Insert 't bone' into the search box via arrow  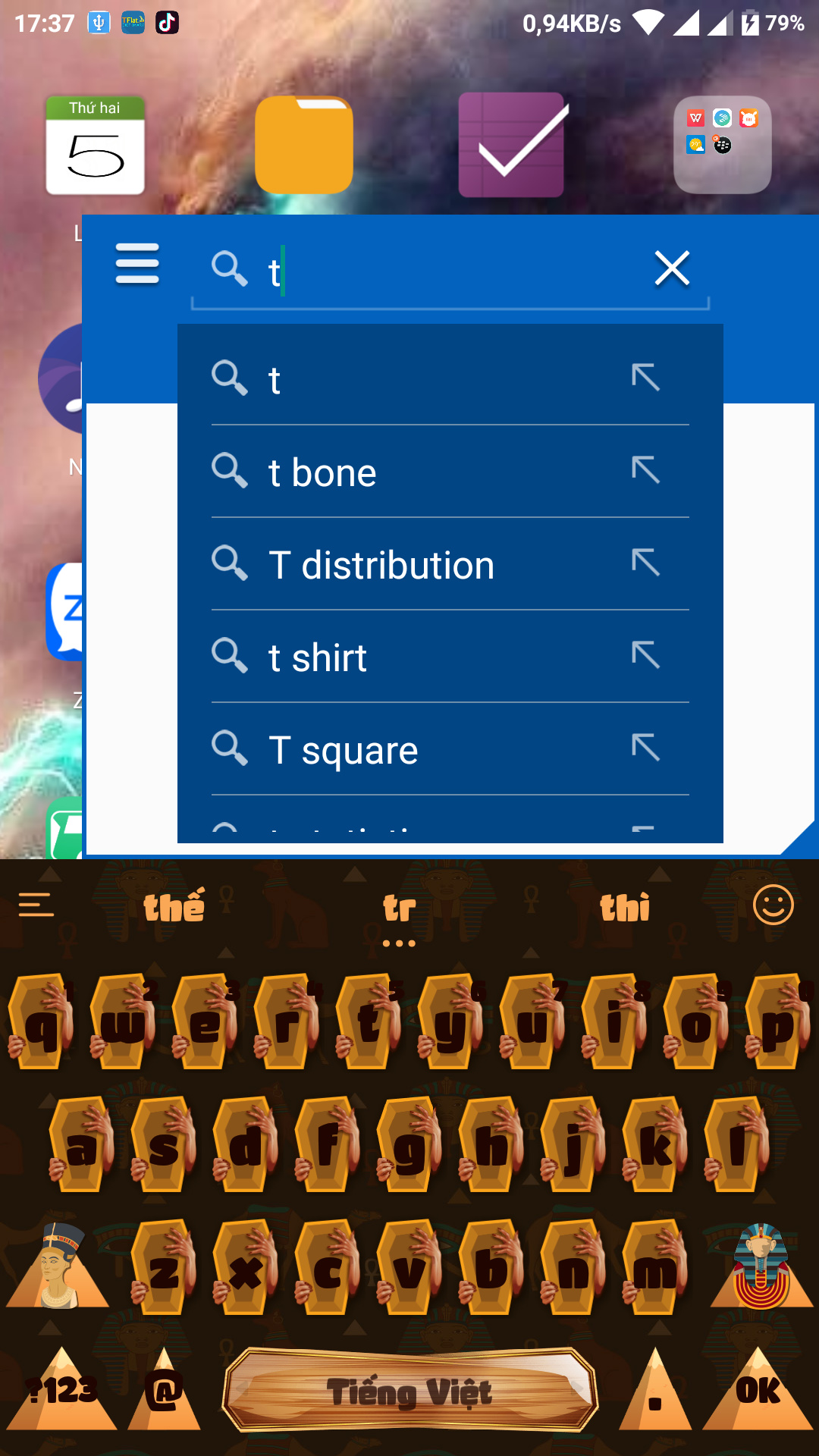tap(645, 469)
